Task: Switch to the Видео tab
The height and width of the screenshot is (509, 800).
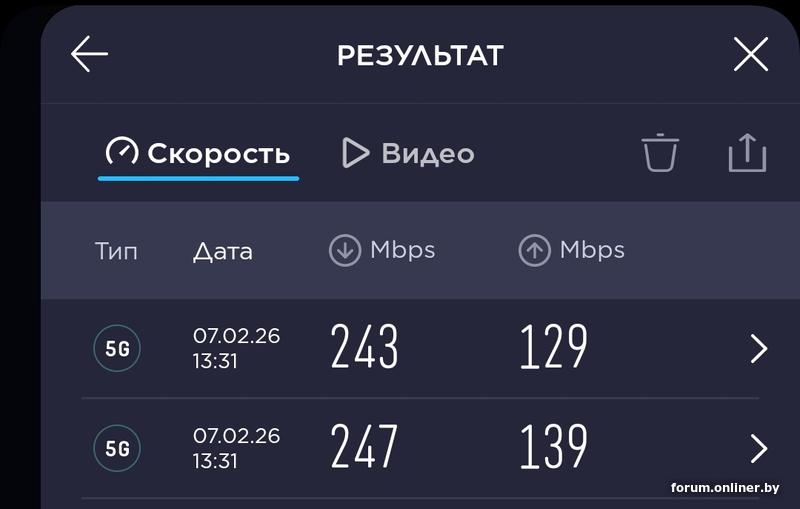Action: click(408, 153)
